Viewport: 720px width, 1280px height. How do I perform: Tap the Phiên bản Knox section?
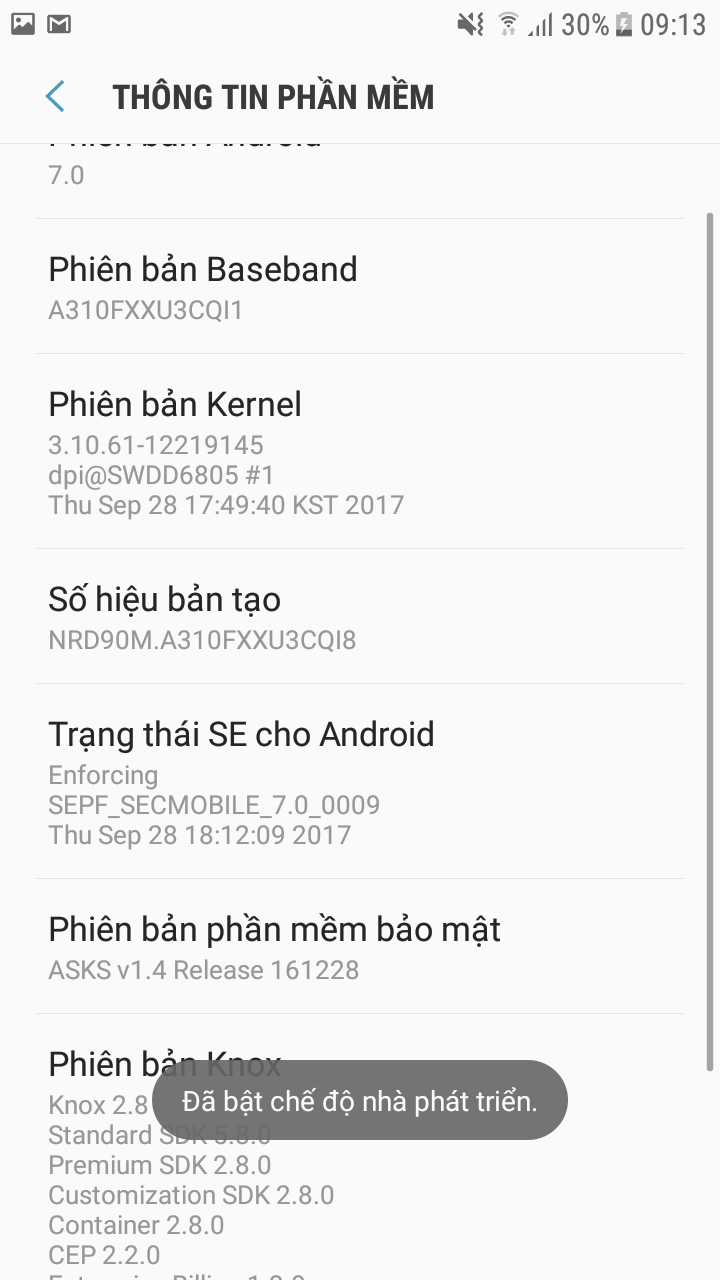coord(166,1063)
